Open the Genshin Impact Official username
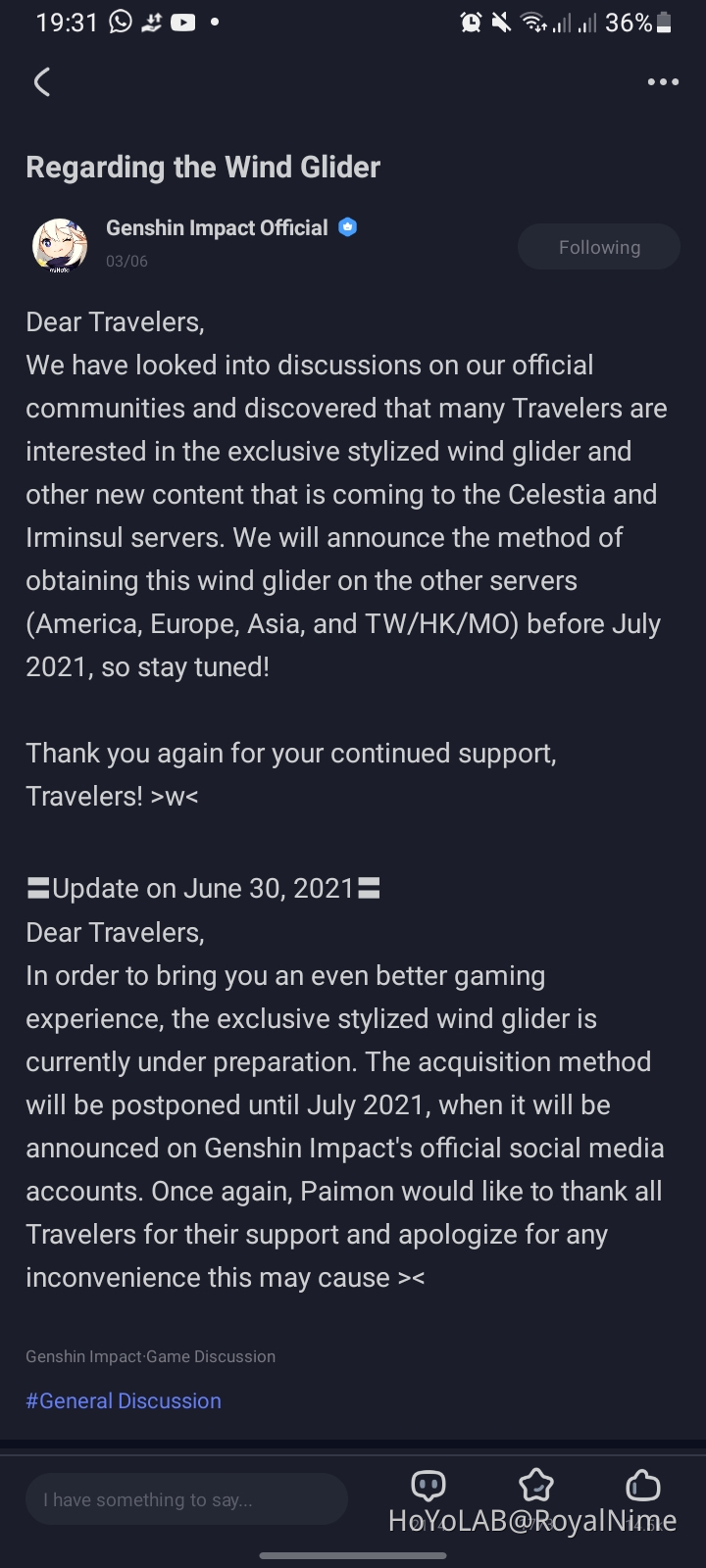 (217, 228)
